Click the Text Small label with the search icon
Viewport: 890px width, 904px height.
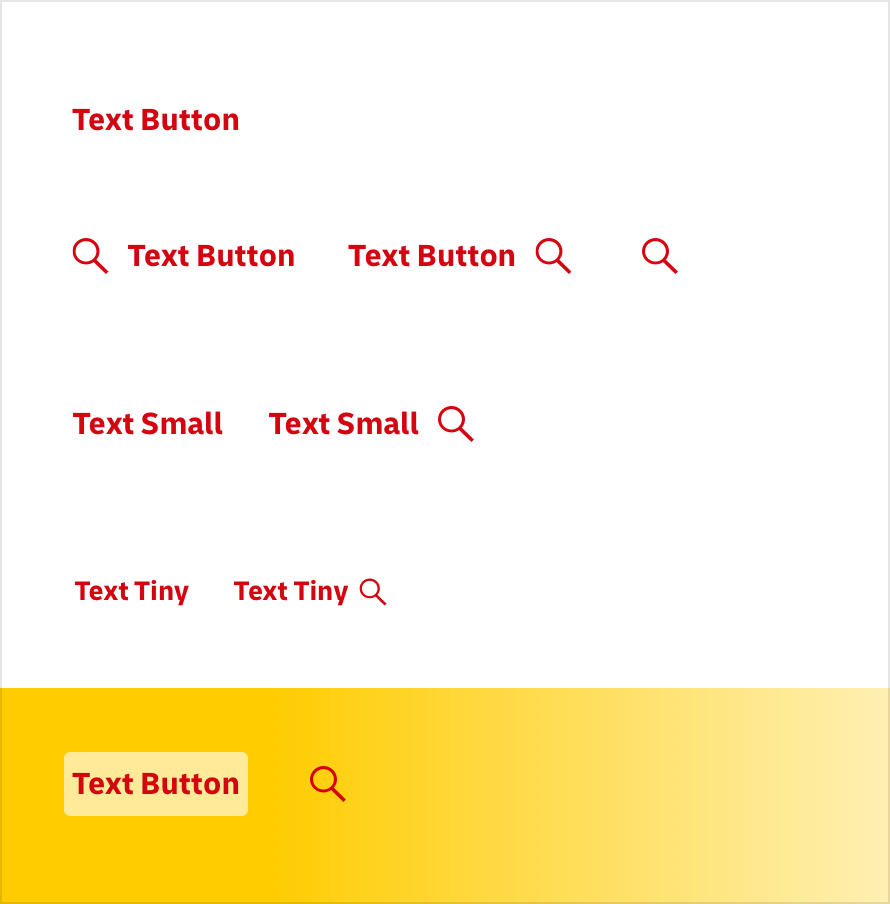coord(343,424)
